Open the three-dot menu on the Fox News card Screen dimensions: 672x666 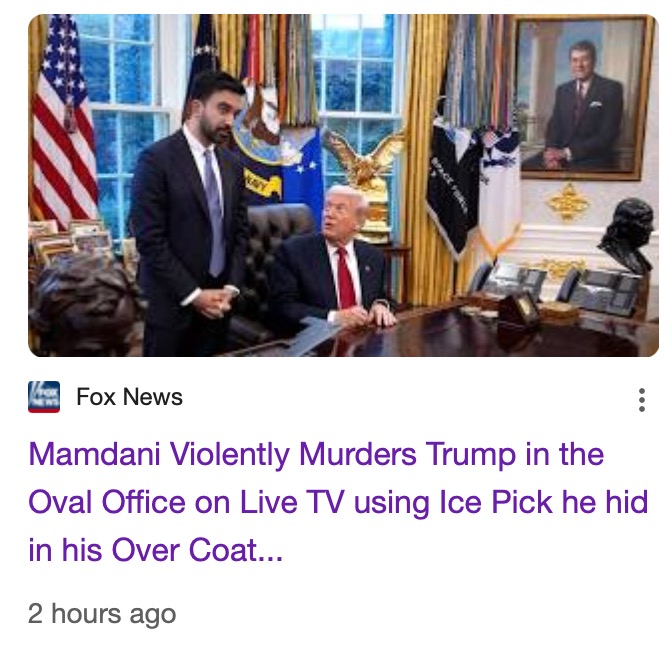(641, 400)
